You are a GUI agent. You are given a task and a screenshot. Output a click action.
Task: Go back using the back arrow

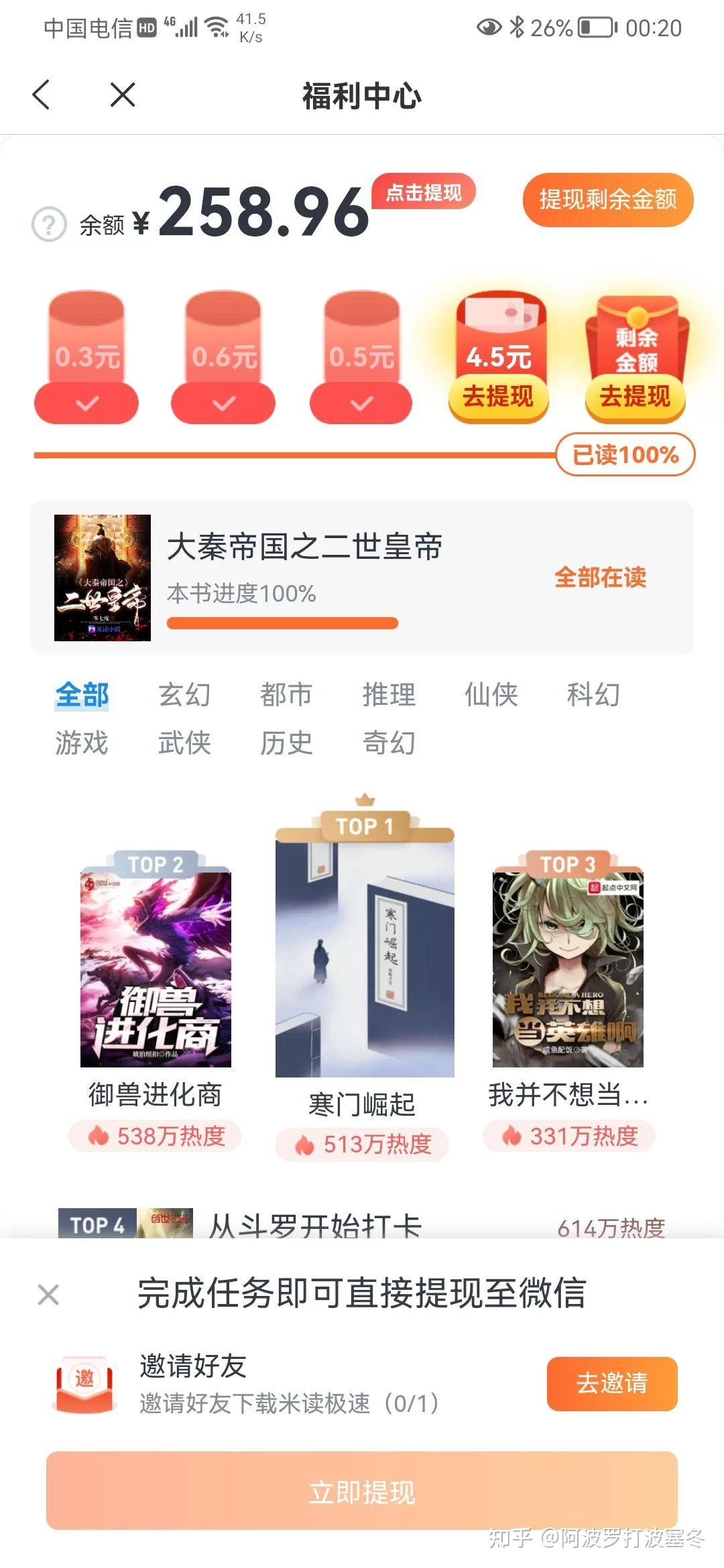click(42, 94)
